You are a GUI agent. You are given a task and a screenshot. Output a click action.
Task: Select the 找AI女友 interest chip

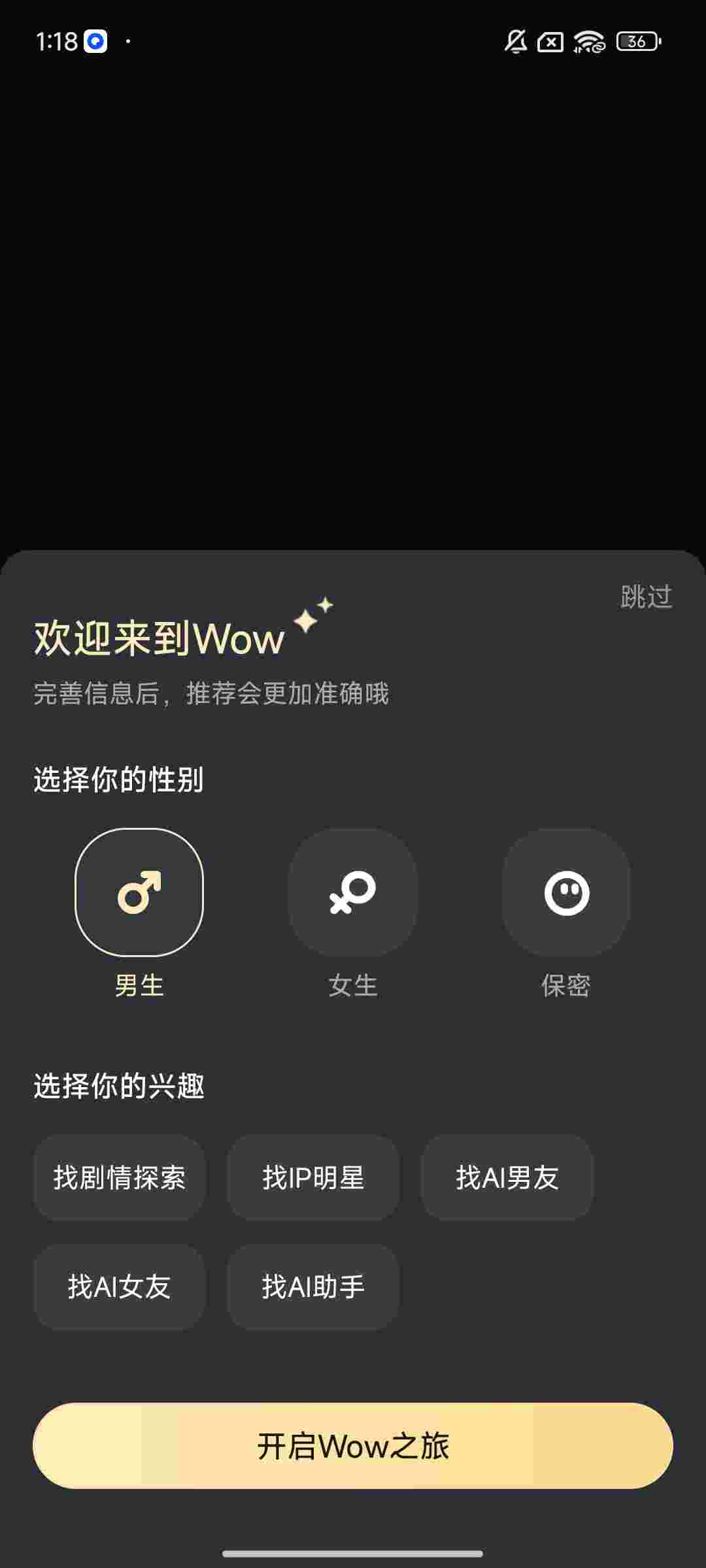click(120, 1286)
